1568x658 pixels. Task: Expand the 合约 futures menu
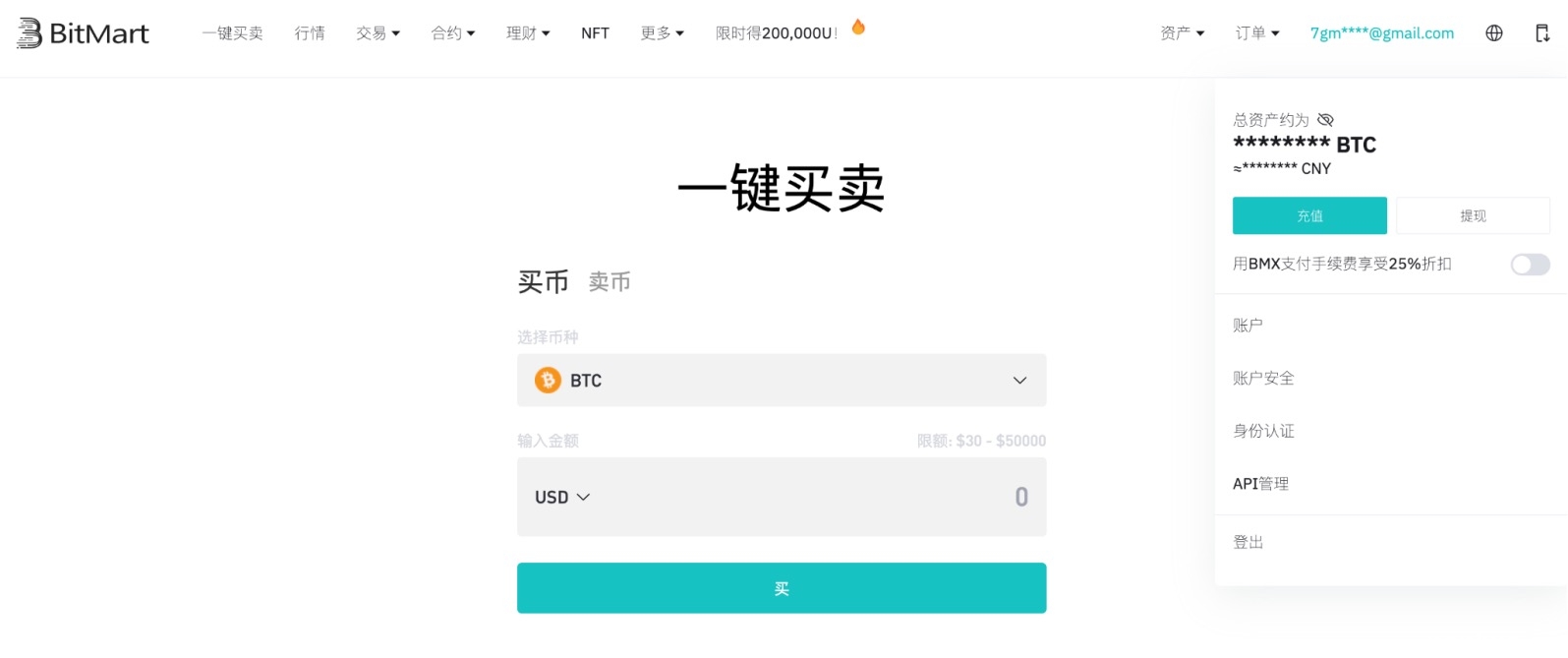click(452, 33)
